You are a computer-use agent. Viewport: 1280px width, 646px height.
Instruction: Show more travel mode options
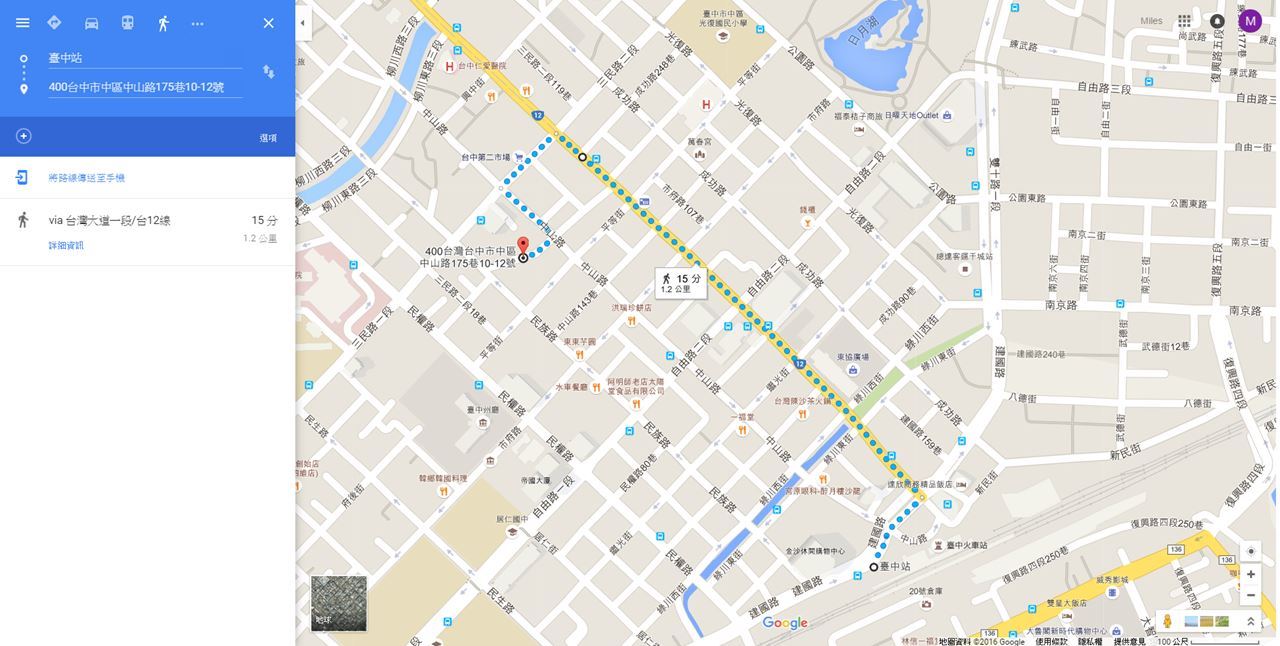(197, 23)
